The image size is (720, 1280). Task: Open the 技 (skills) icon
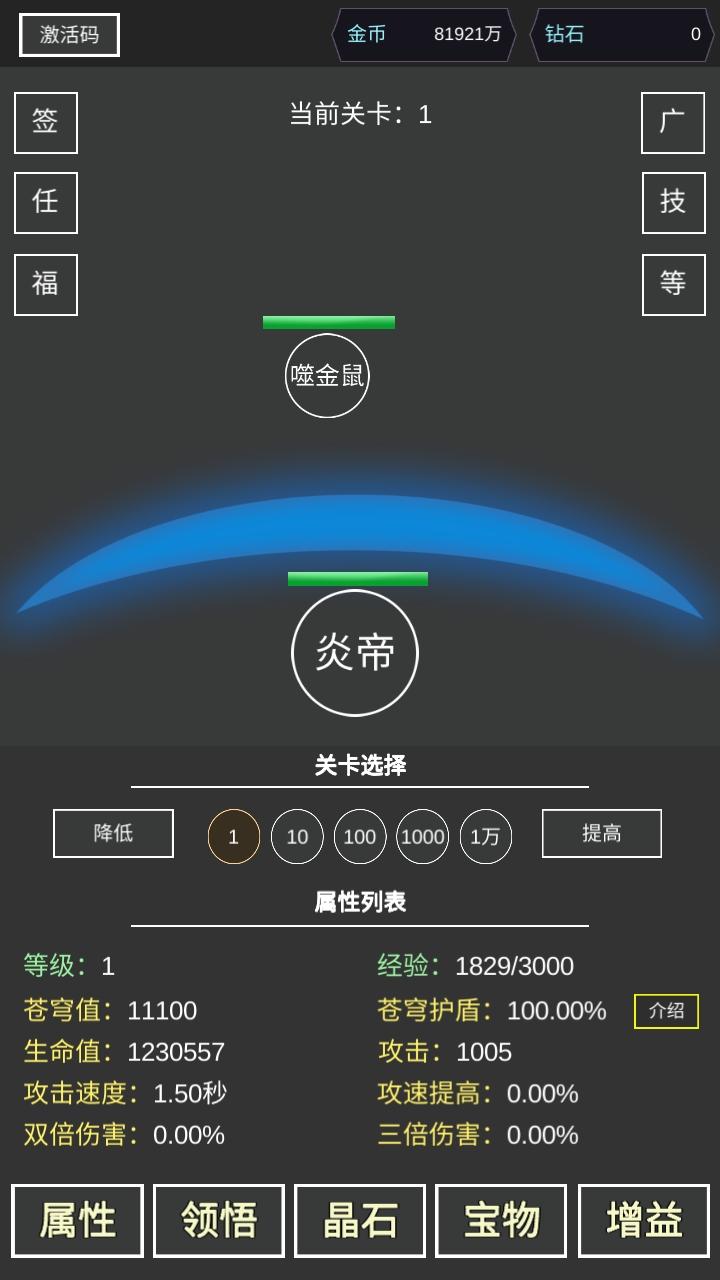point(674,203)
